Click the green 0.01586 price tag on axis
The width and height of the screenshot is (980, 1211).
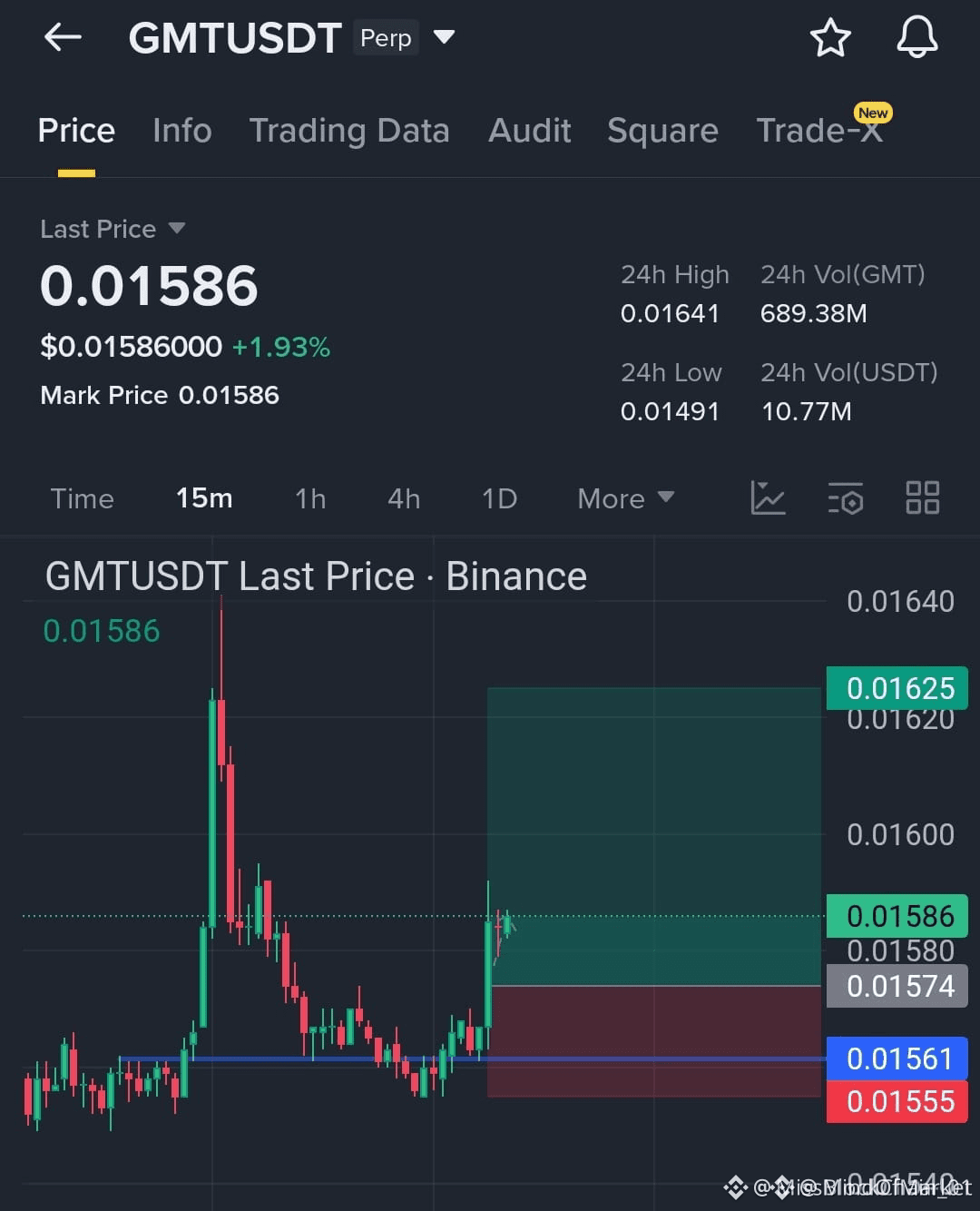pos(897,916)
